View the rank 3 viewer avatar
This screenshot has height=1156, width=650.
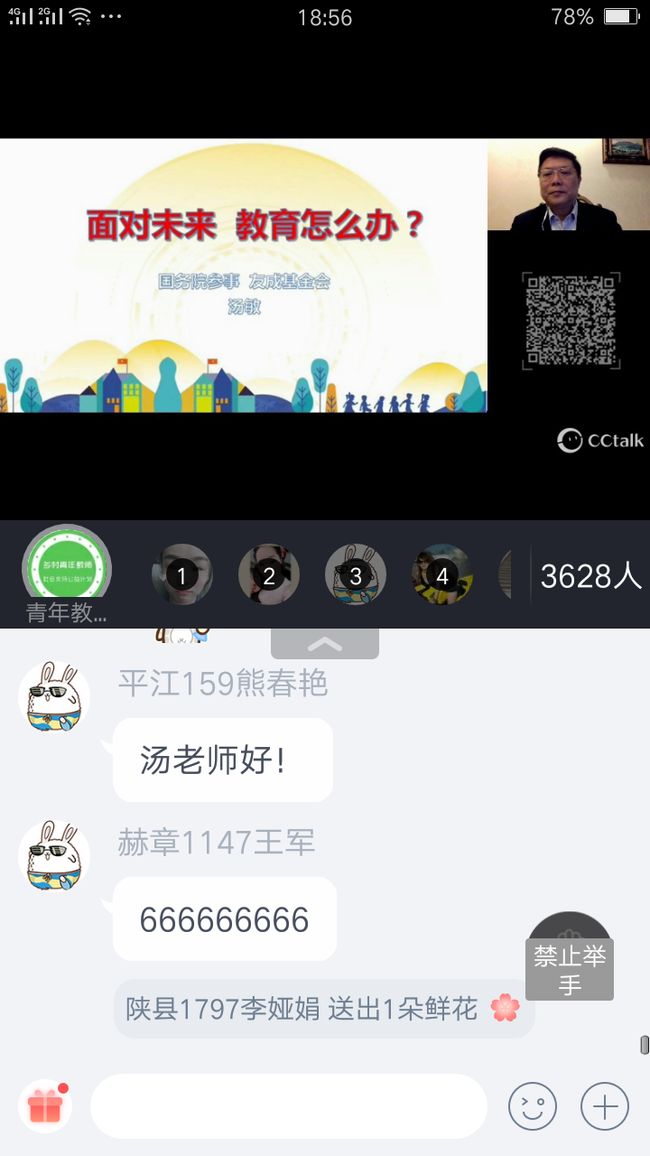[x=356, y=574]
